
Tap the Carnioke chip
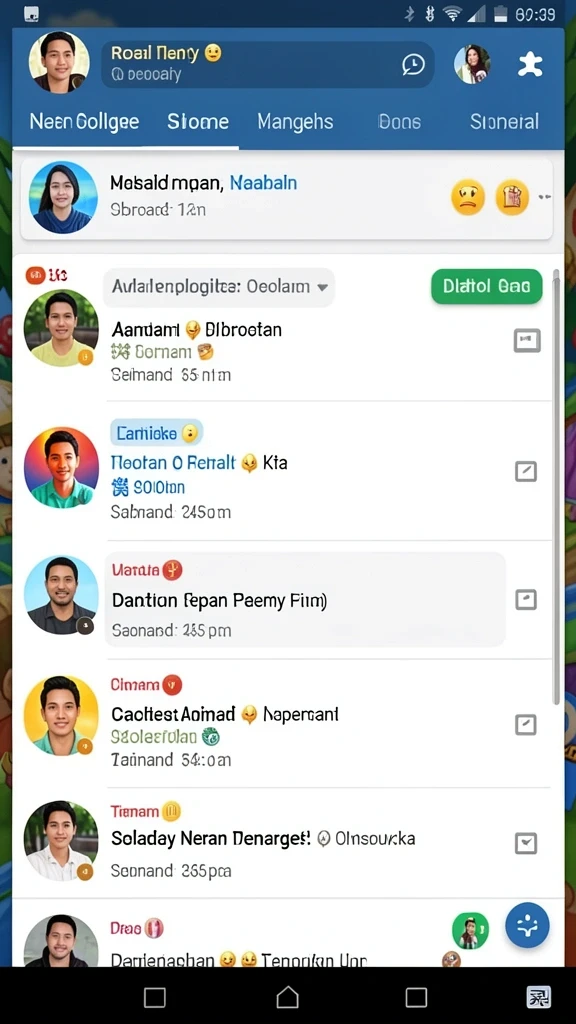click(x=157, y=432)
